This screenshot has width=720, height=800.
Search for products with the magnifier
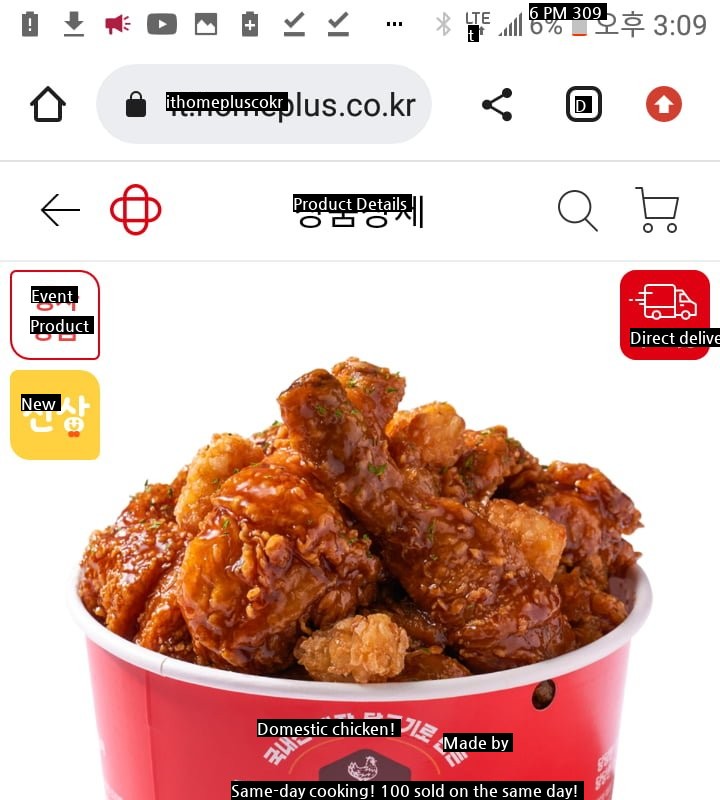pos(577,210)
